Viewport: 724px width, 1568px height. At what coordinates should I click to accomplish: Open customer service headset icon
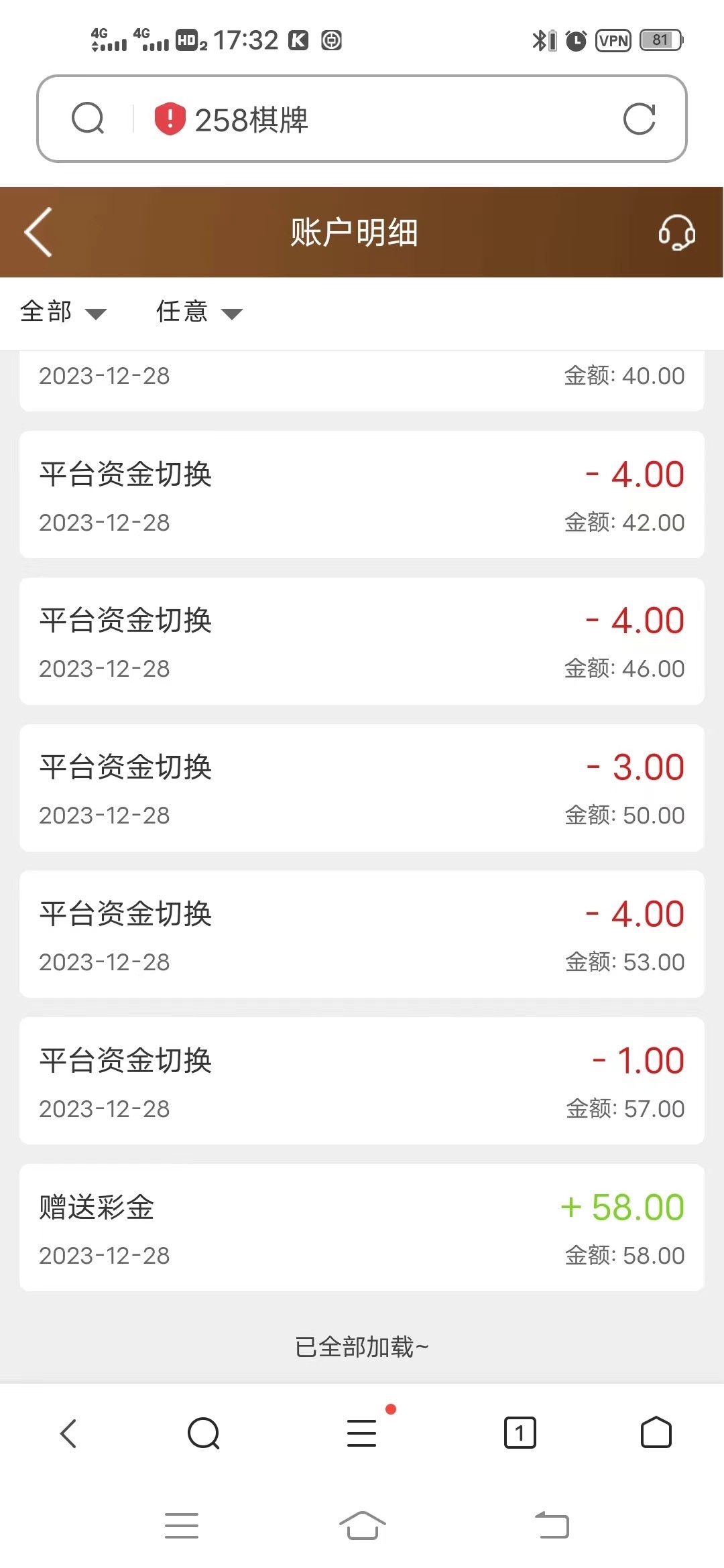(676, 233)
